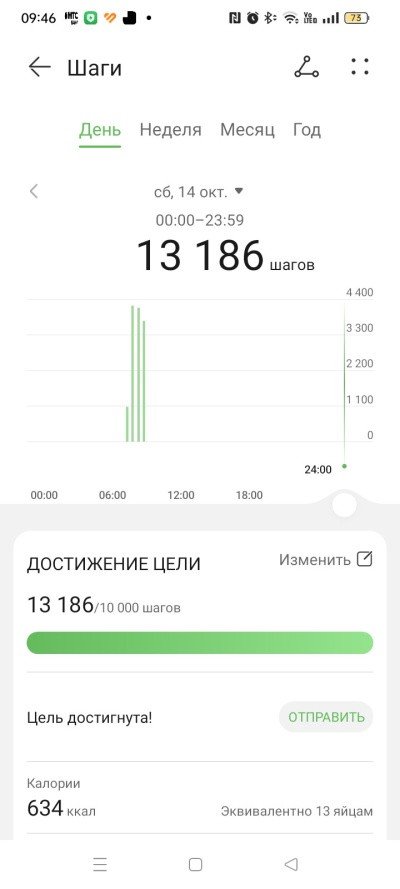Viewport: 400px width, 889px height.
Task: Open recent apps from navigation bar
Action: (x=100, y=864)
